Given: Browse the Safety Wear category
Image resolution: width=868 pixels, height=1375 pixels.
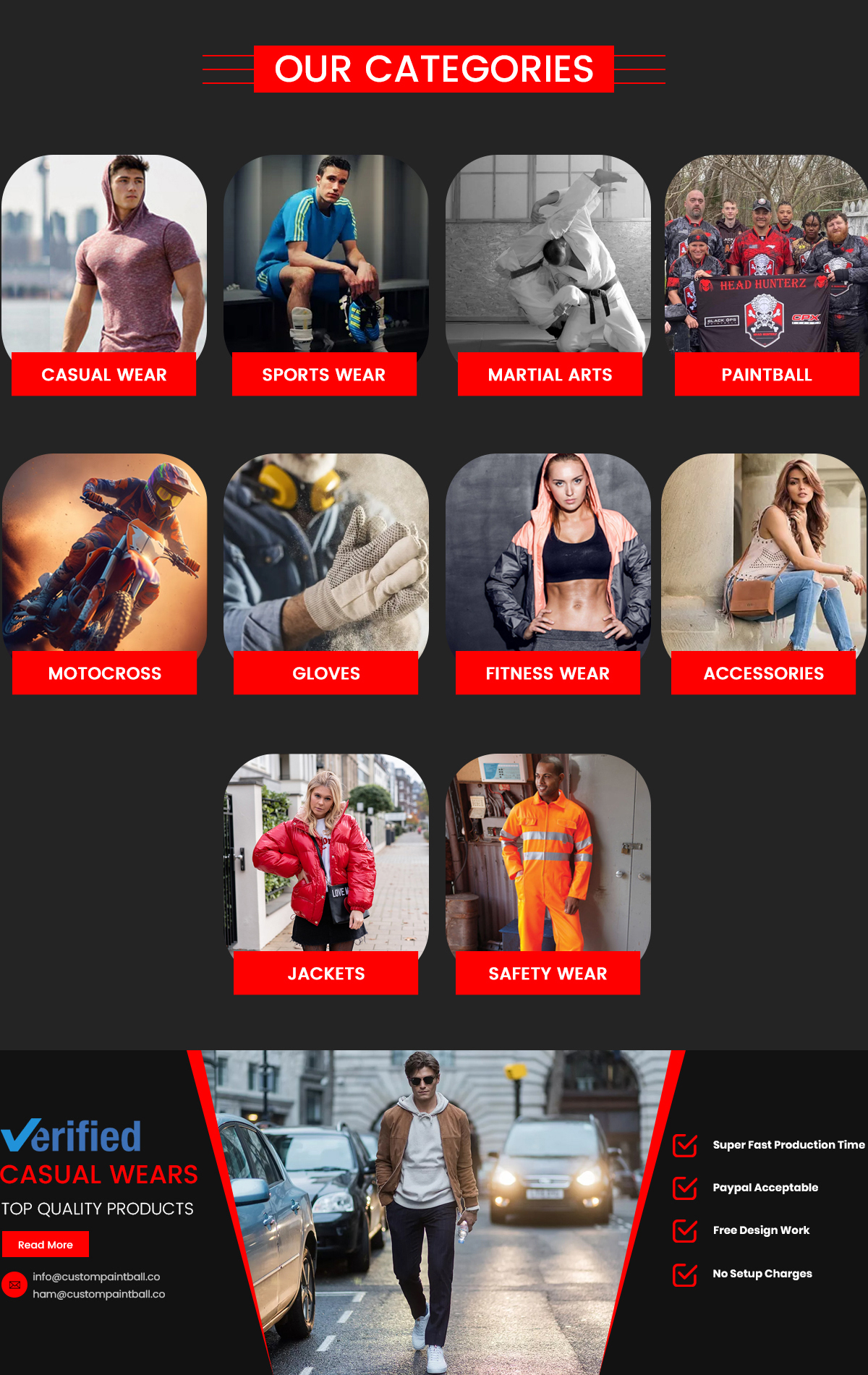Looking at the screenshot, I should pos(548,974).
